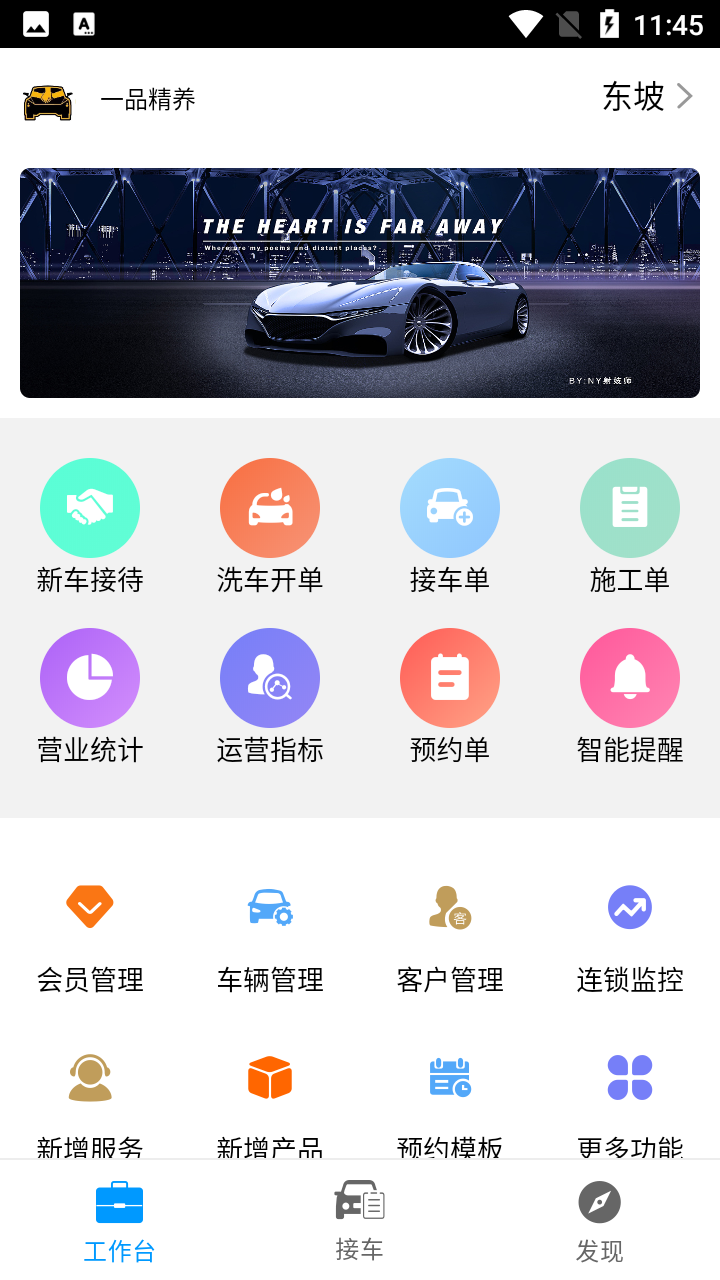This screenshot has width=720, height=1280.
Task: Expand the 东坡 location selector chevron
Action: pyautogui.click(x=684, y=96)
